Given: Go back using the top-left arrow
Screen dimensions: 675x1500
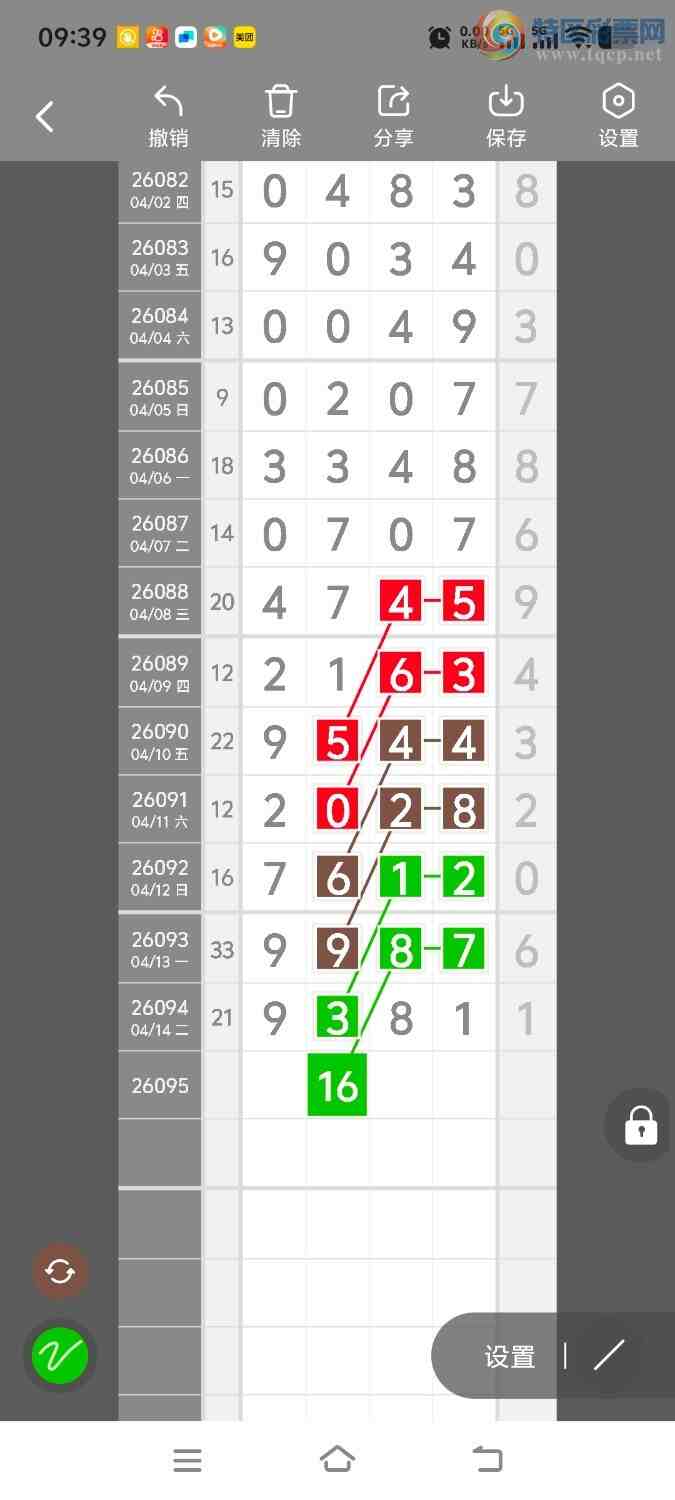Looking at the screenshot, I should click(x=45, y=117).
